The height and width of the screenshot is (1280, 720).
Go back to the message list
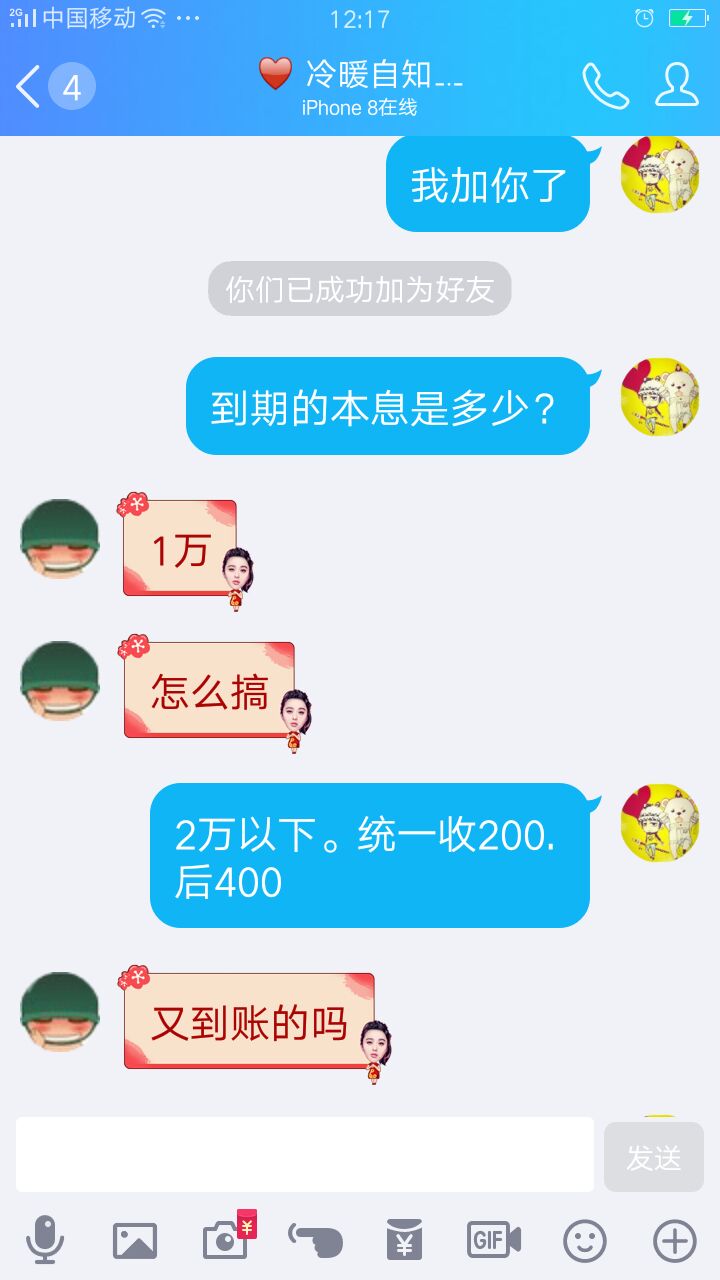(x=30, y=88)
